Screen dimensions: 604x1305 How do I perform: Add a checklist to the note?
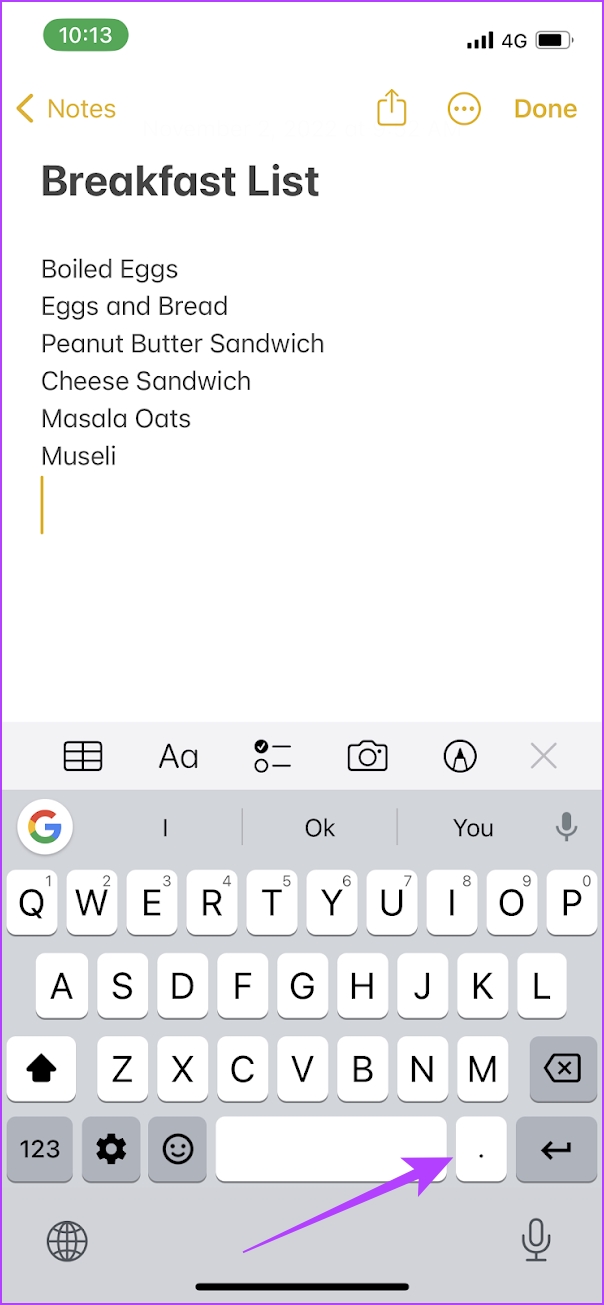pos(272,756)
